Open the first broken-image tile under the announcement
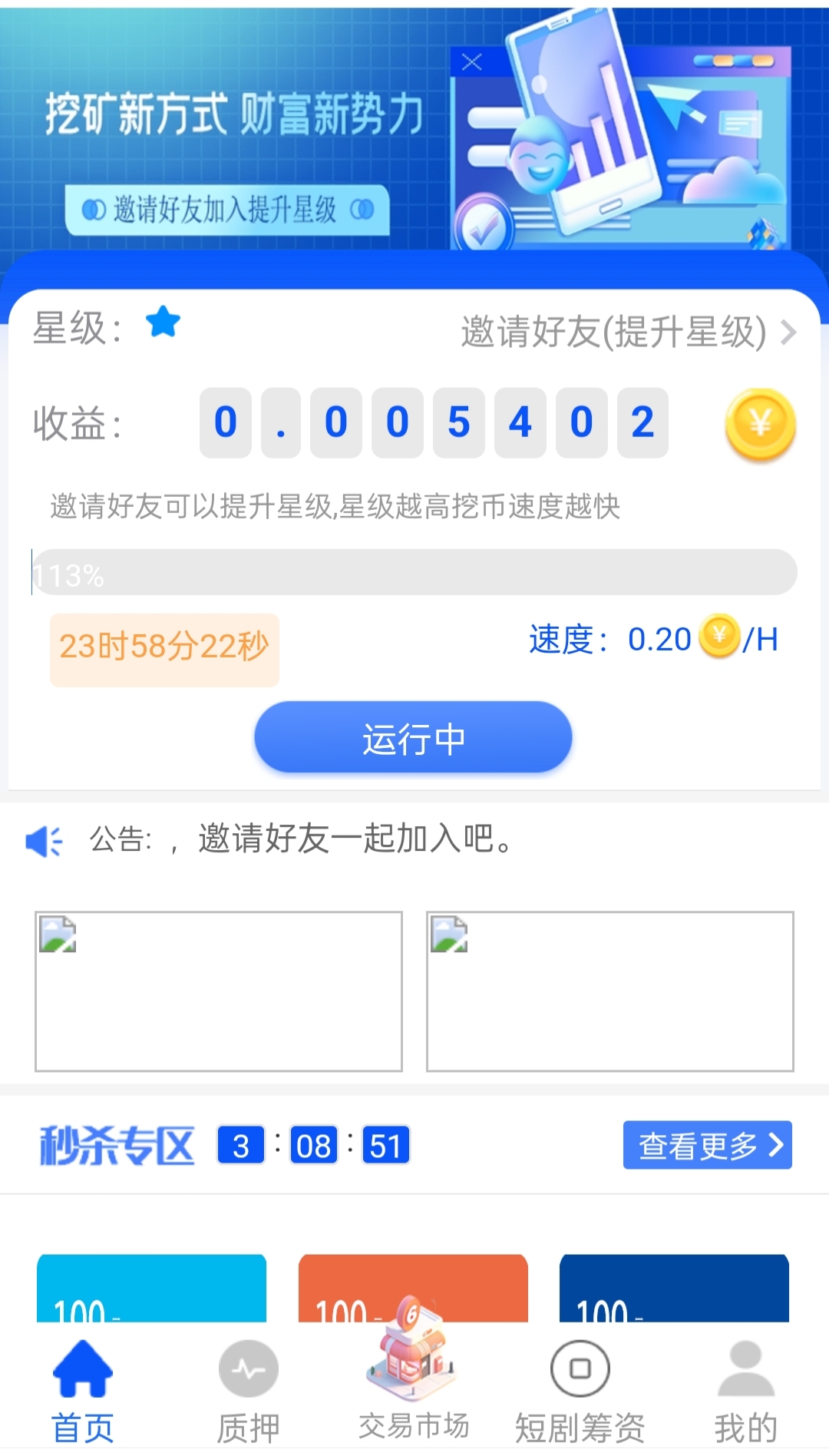The height and width of the screenshot is (1456, 829). coord(219,991)
